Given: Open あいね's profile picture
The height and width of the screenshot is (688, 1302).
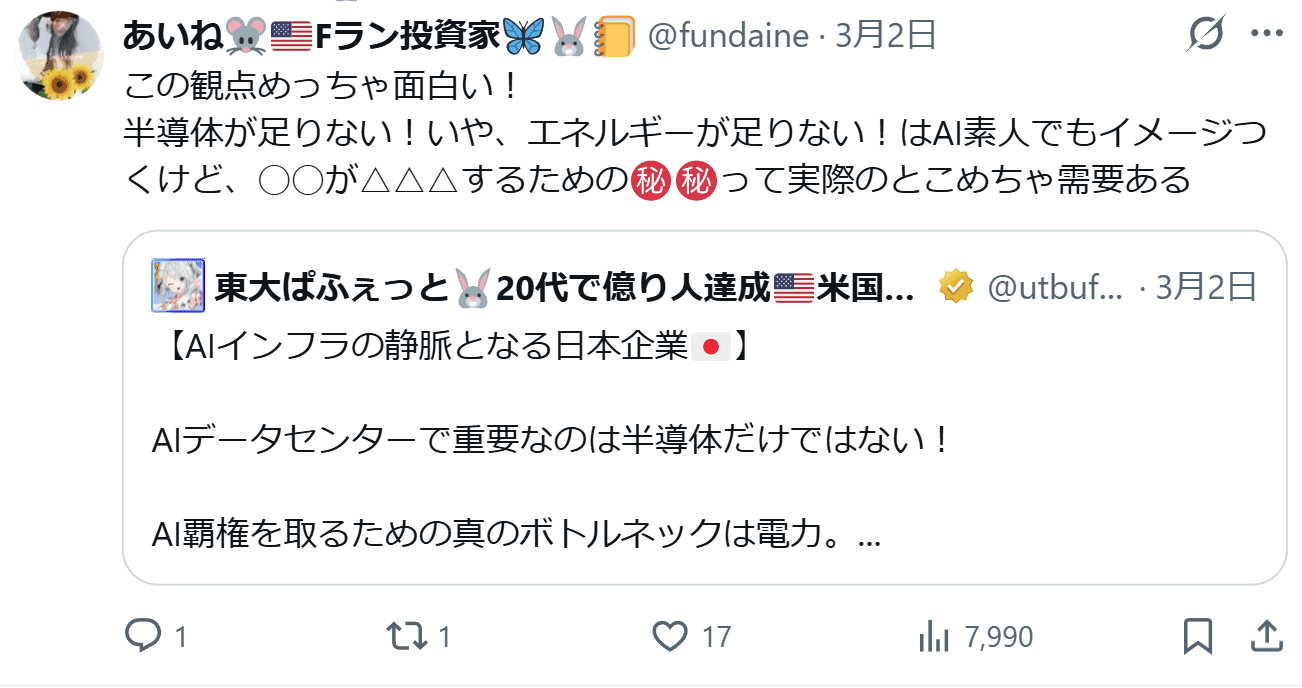Looking at the screenshot, I should coord(62,58).
